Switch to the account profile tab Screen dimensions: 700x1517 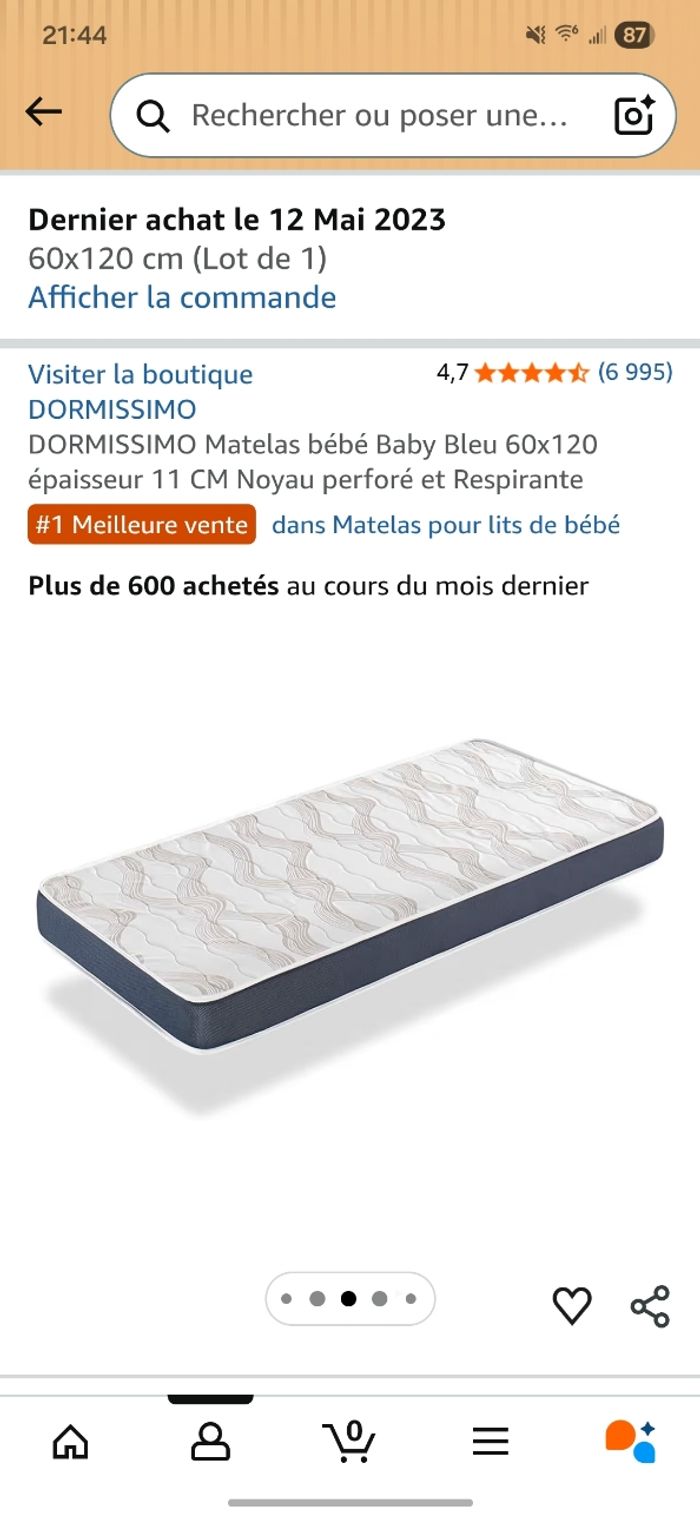[210, 1441]
